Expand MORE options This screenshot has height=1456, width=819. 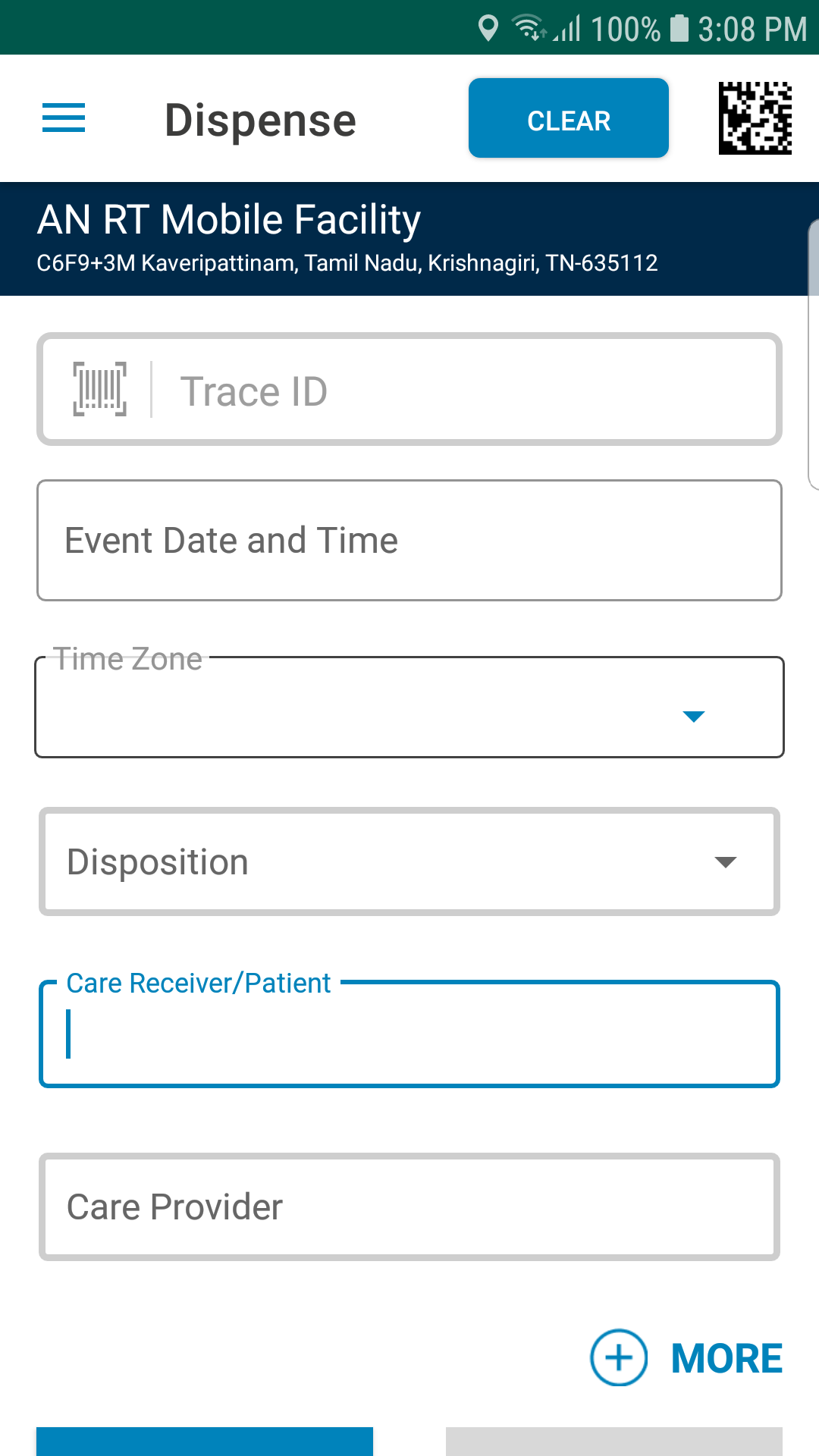(x=687, y=1357)
